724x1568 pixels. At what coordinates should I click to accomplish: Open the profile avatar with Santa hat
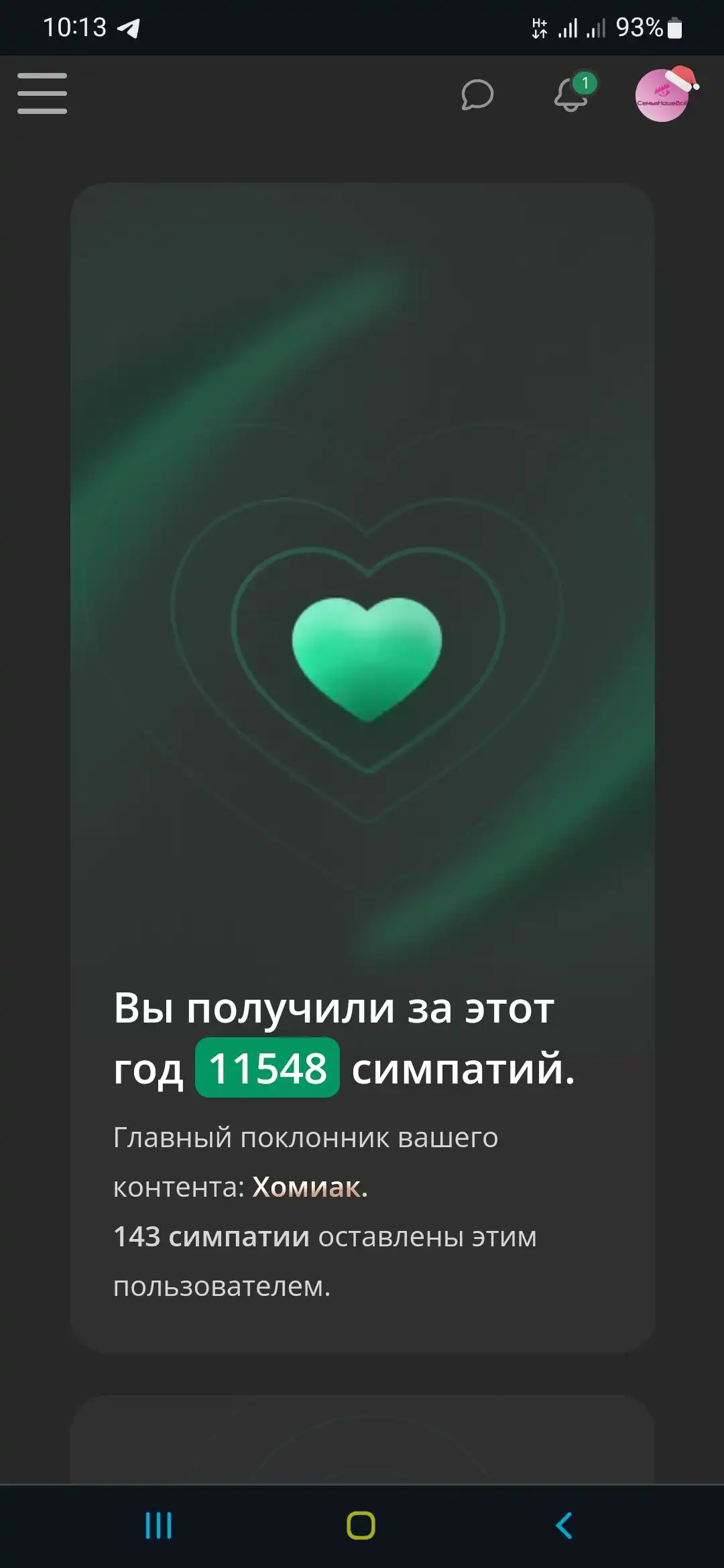pos(664,94)
